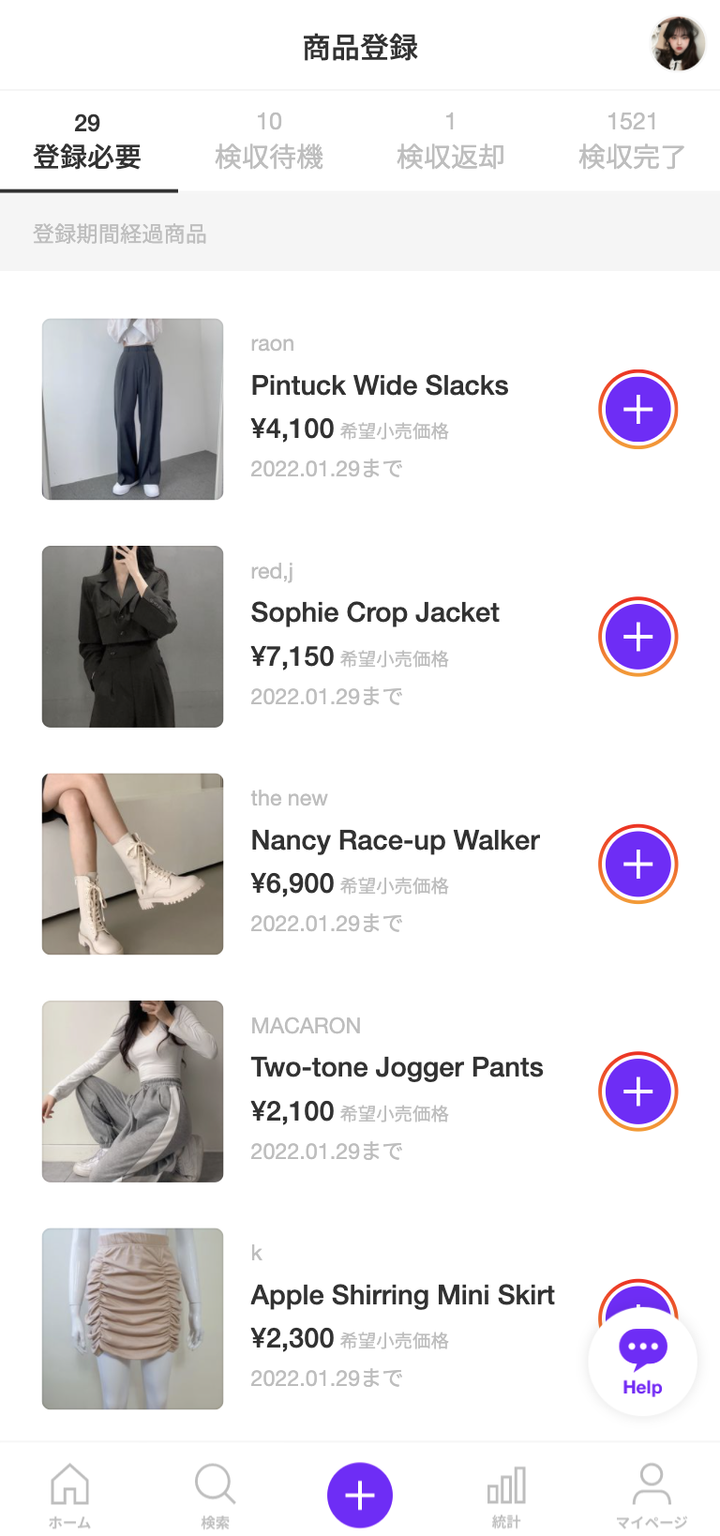The width and height of the screenshot is (720, 1536).
Task: Switch to the 検収返却 tab
Action: tap(450, 142)
